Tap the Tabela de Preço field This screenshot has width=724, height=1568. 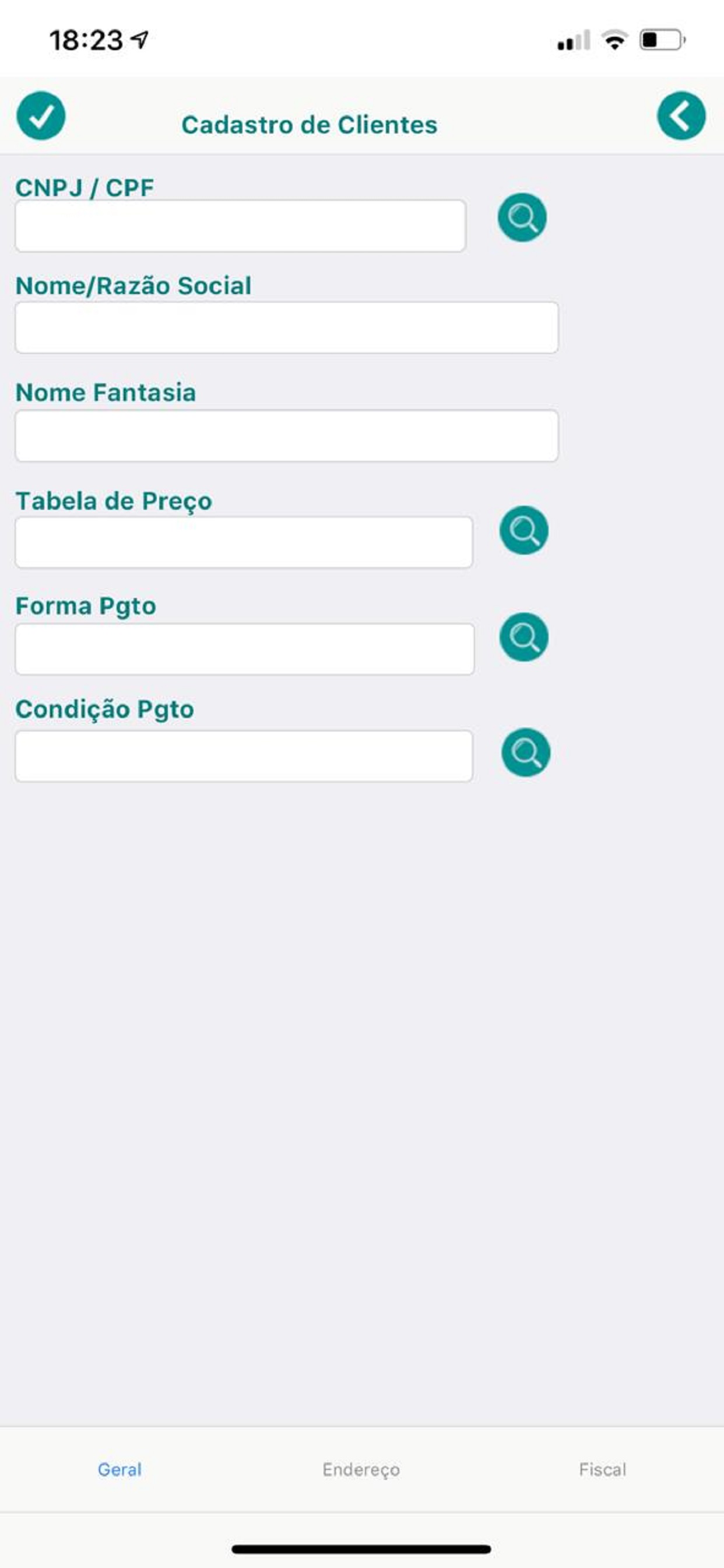point(244,542)
